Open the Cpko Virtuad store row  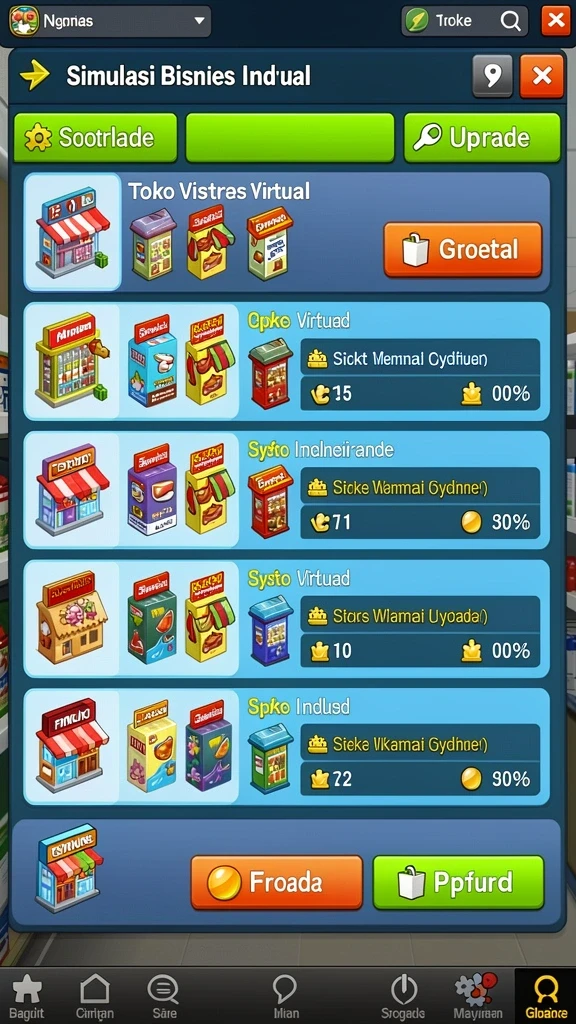[x=287, y=361]
